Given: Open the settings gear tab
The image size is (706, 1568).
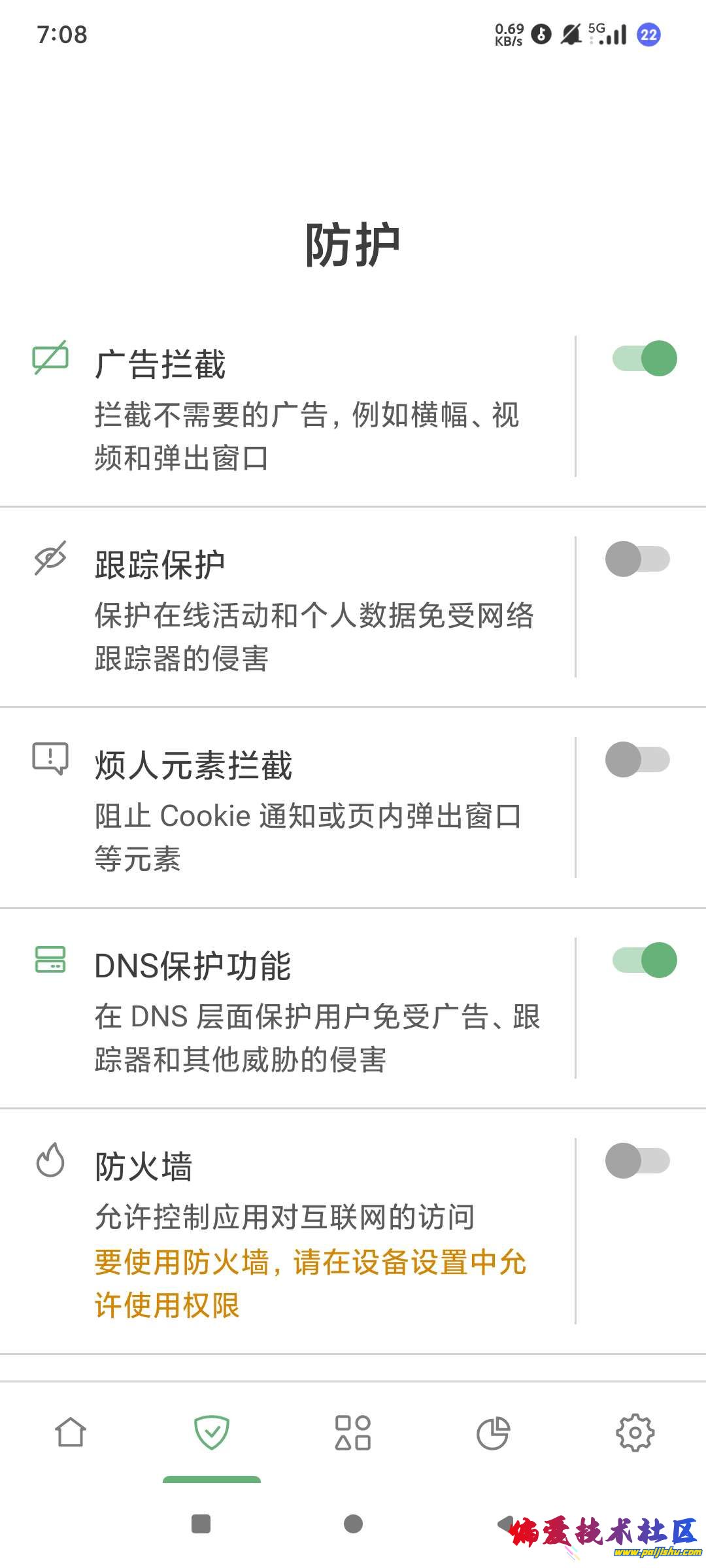Looking at the screenshot, I should coord(635,1433).
